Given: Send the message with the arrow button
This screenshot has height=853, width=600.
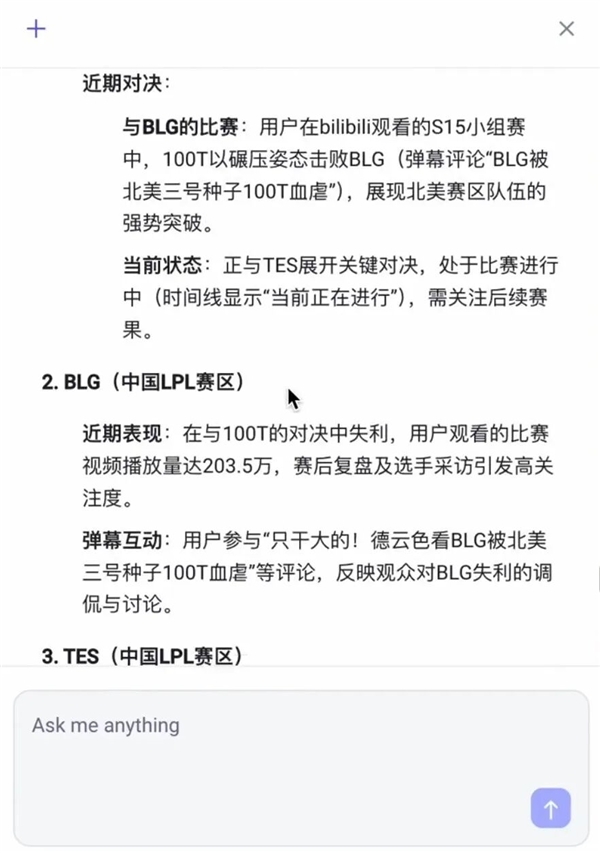Looking at the screenshot, I should (x=551, y=808).
